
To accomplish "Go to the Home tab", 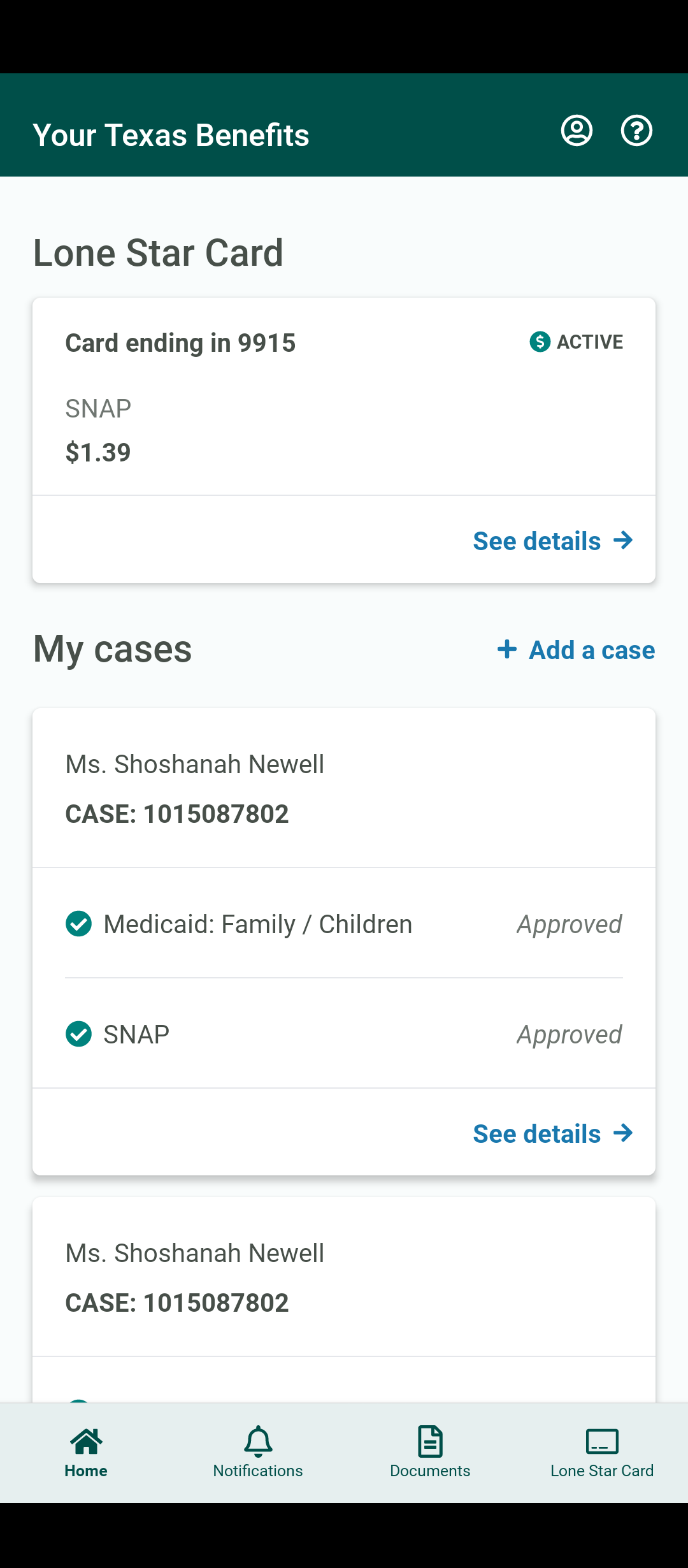I will click(86, 1453).
